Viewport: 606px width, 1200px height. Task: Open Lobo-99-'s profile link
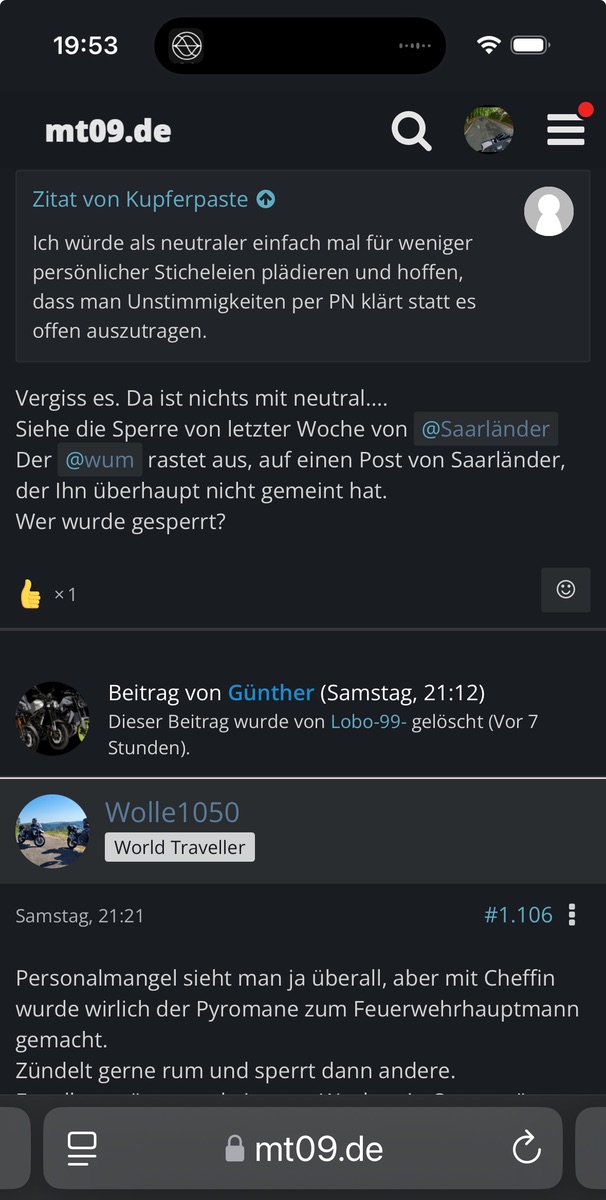pyautogui.click(x=369, y=721)
